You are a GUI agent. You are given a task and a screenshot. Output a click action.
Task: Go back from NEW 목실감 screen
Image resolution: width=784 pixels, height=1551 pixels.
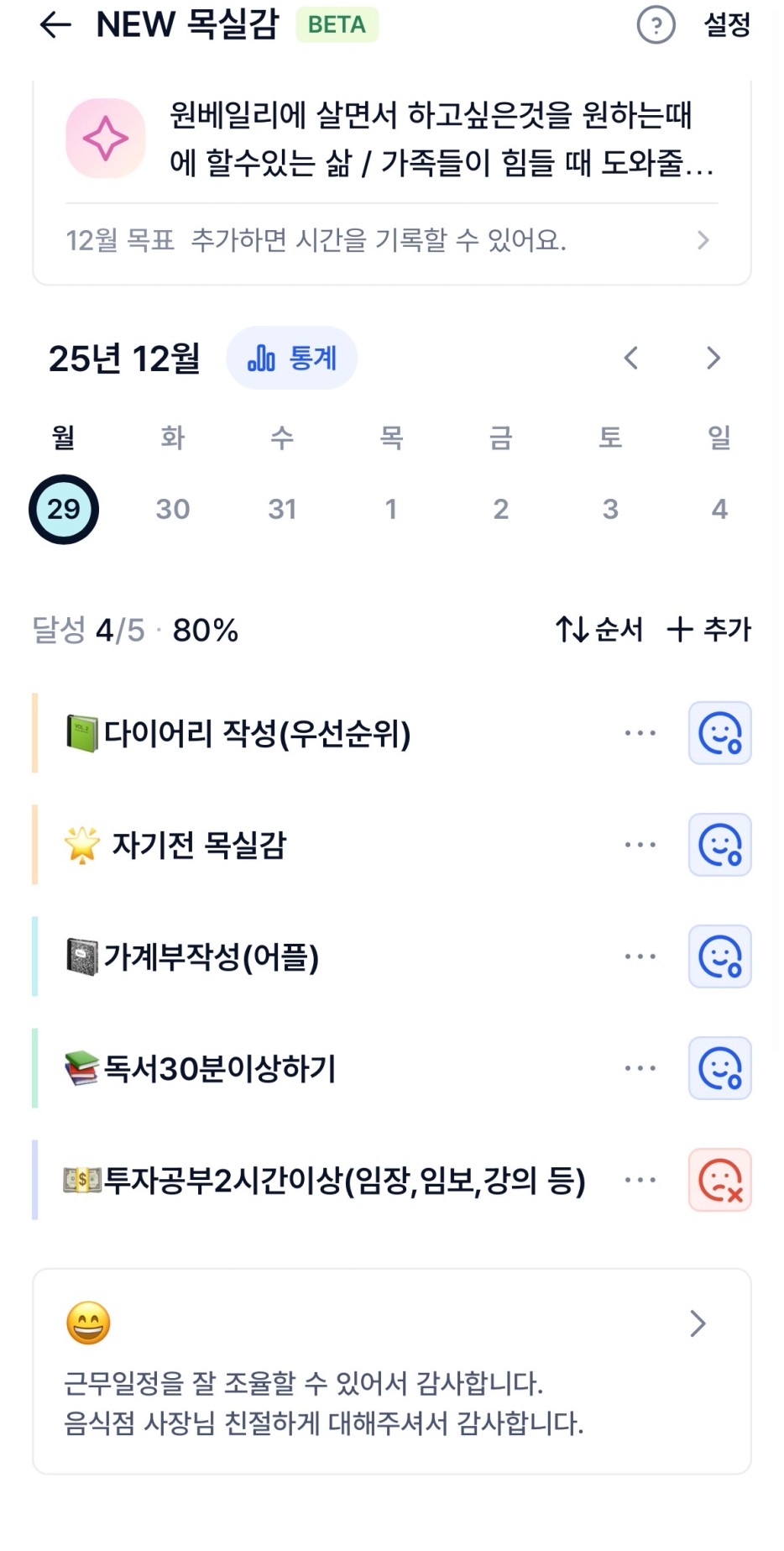point(55,25)
